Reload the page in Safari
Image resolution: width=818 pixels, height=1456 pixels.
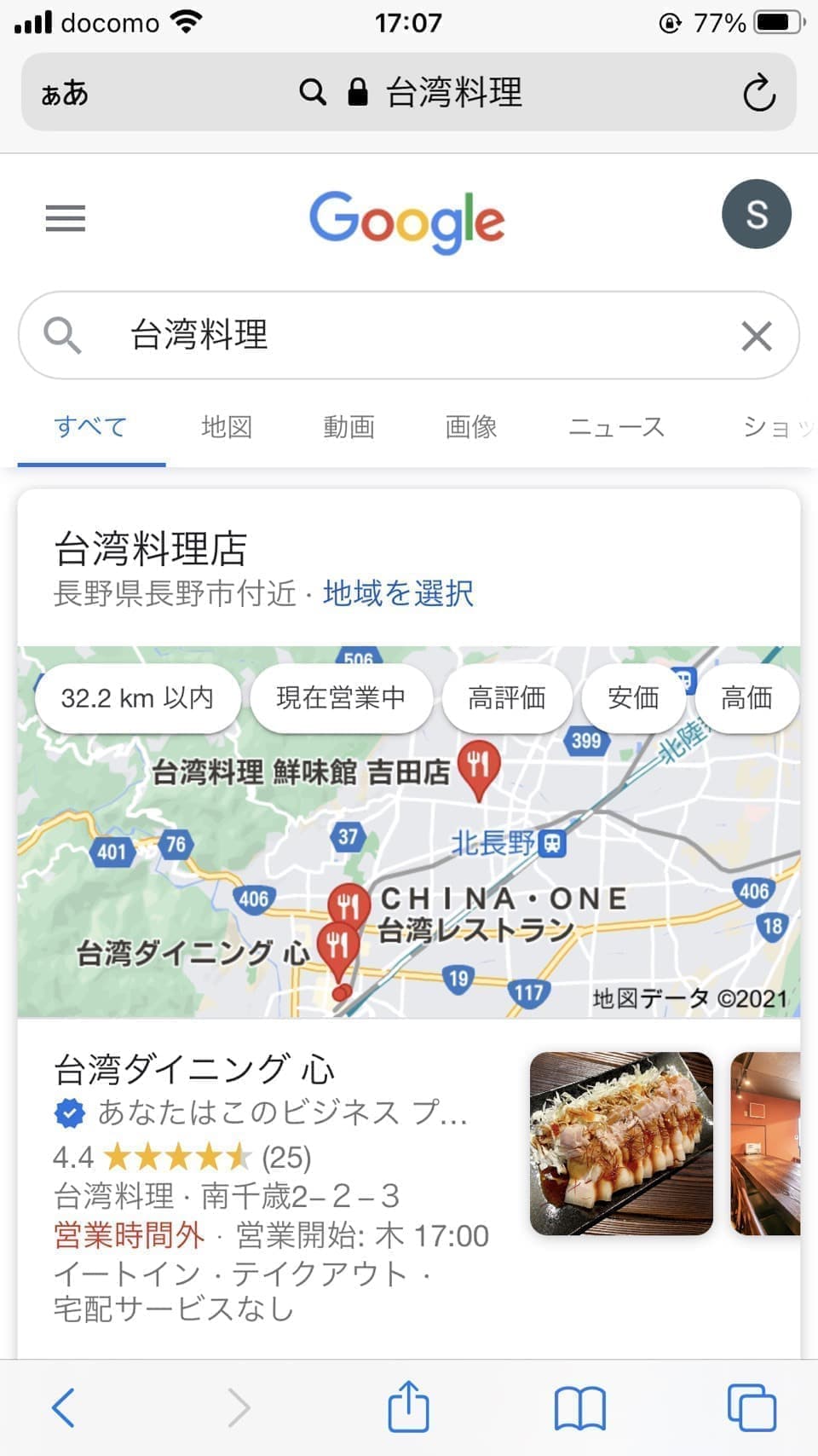(x=758, y=93)
